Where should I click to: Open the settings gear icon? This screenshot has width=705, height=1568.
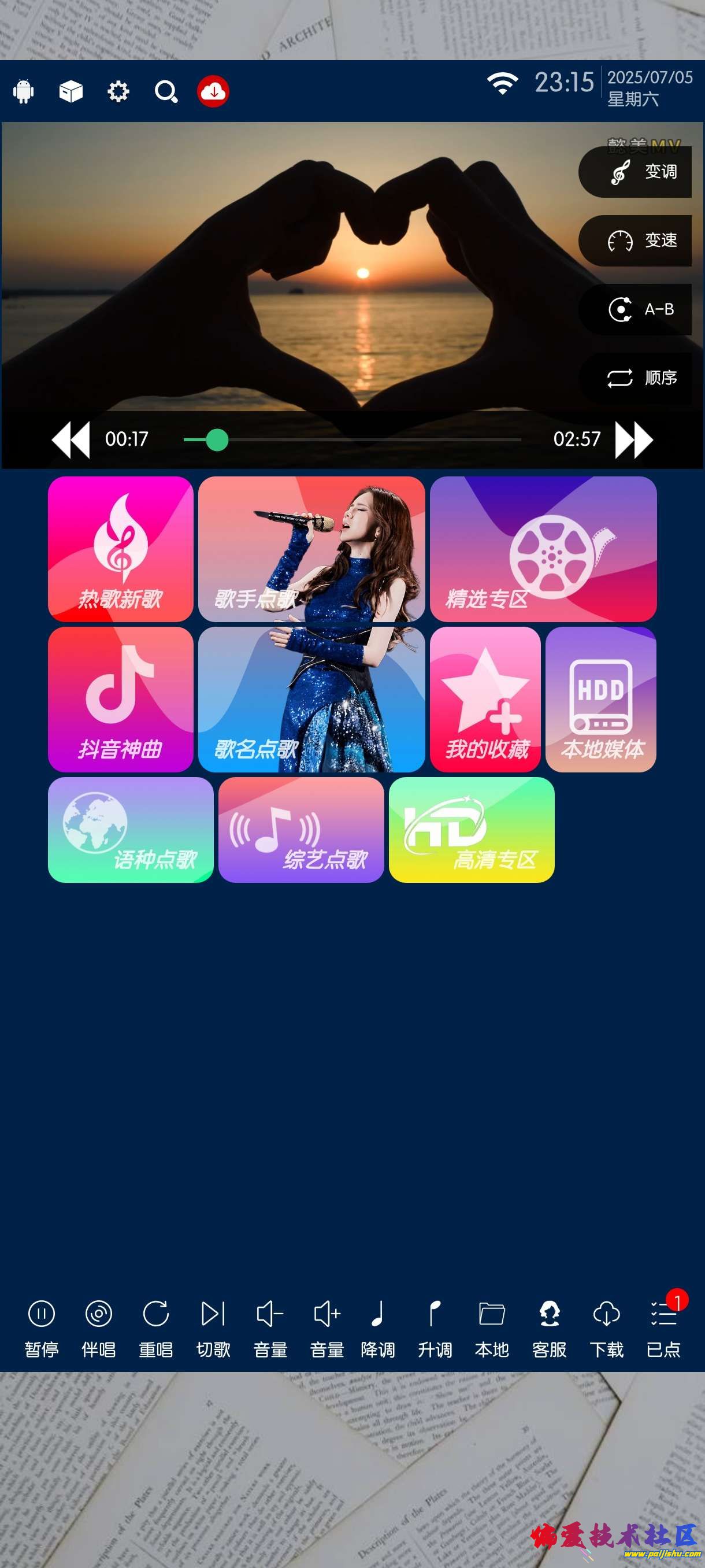[118, 92]
